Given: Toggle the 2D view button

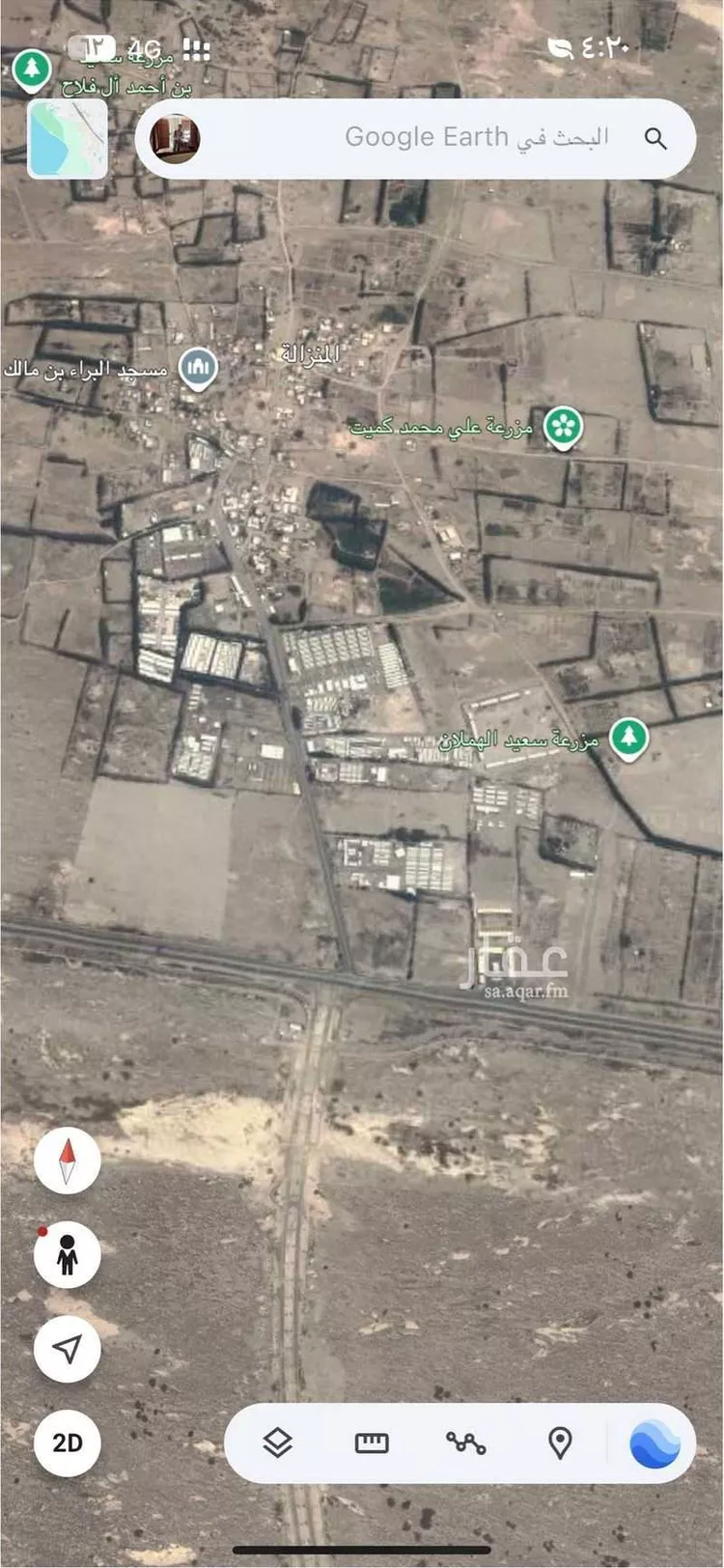Looking at the screenshot, I should 68,1442.
